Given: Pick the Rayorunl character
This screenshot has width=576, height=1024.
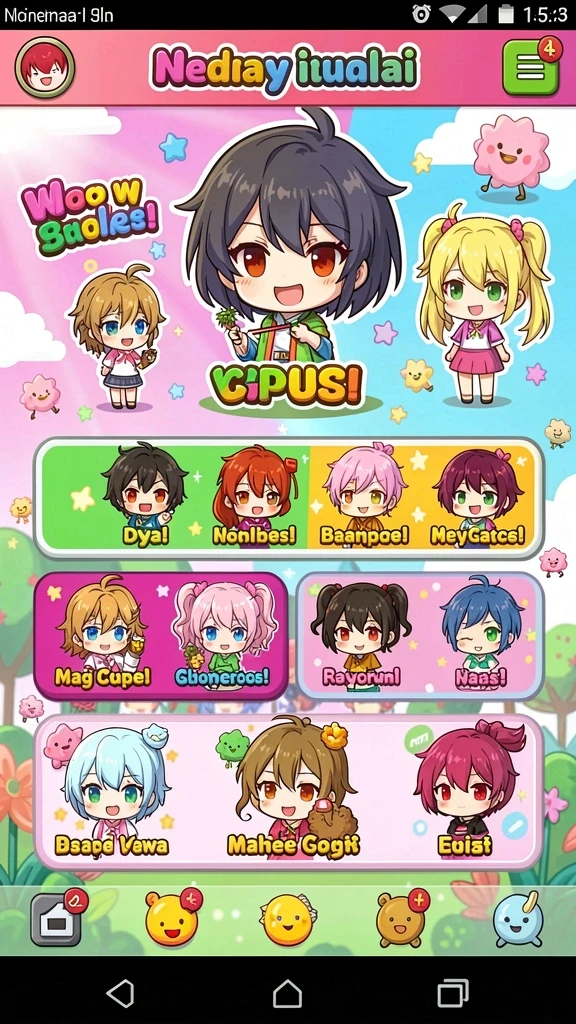Looking at the screenshot, I should [x=361, y=635].
